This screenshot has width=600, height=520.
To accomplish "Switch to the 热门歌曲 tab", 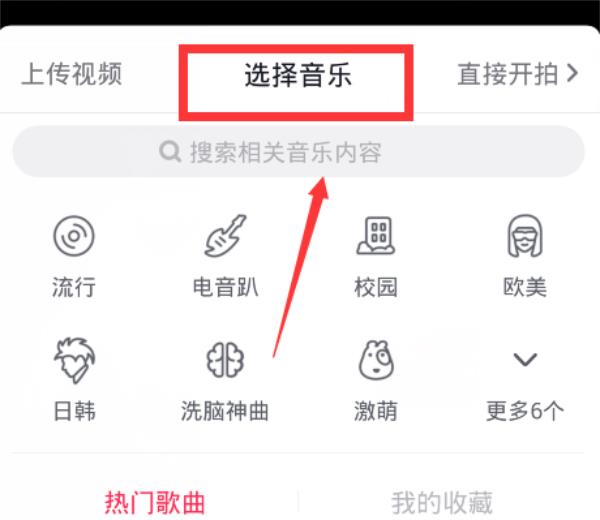I will 150,501.
